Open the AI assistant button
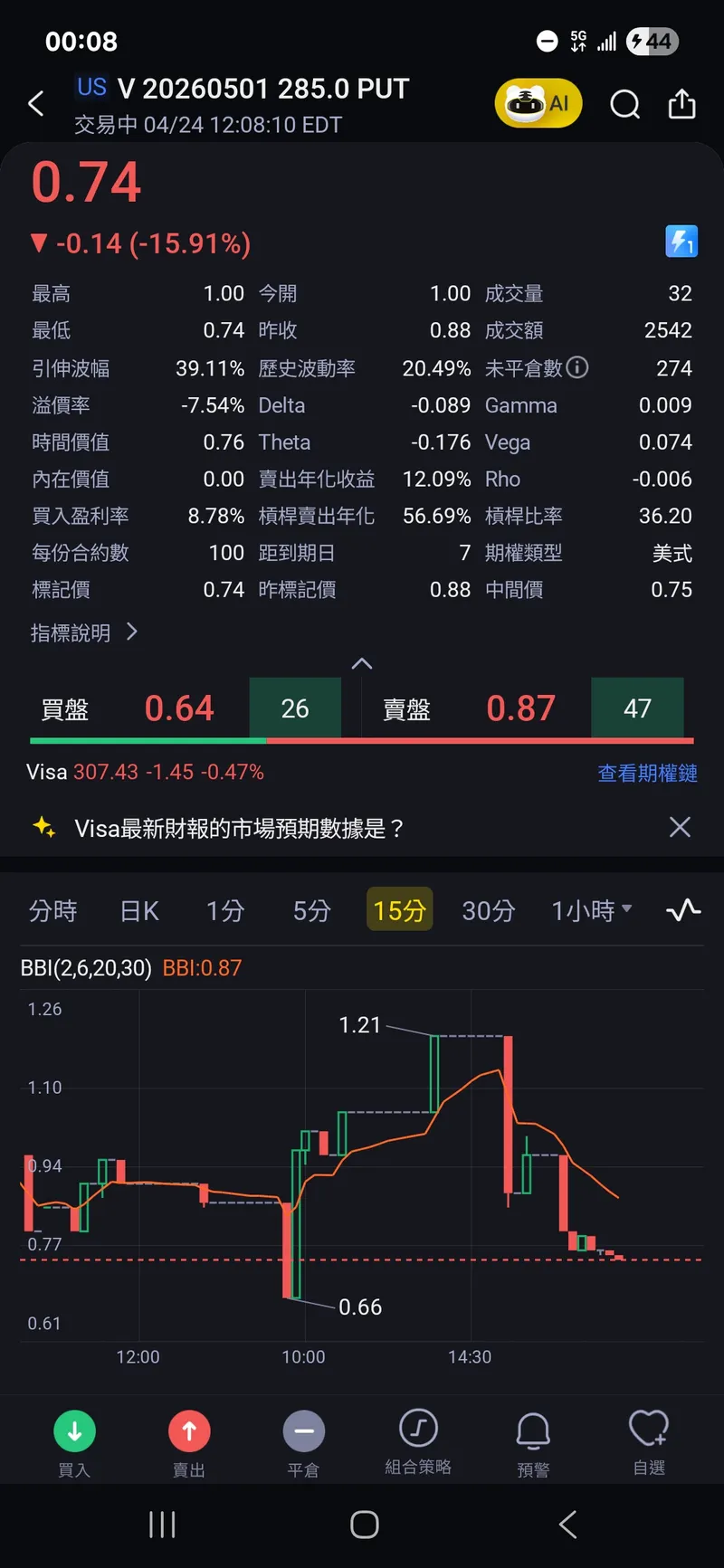Viewport: 724px width, 1568px height. 538,104
